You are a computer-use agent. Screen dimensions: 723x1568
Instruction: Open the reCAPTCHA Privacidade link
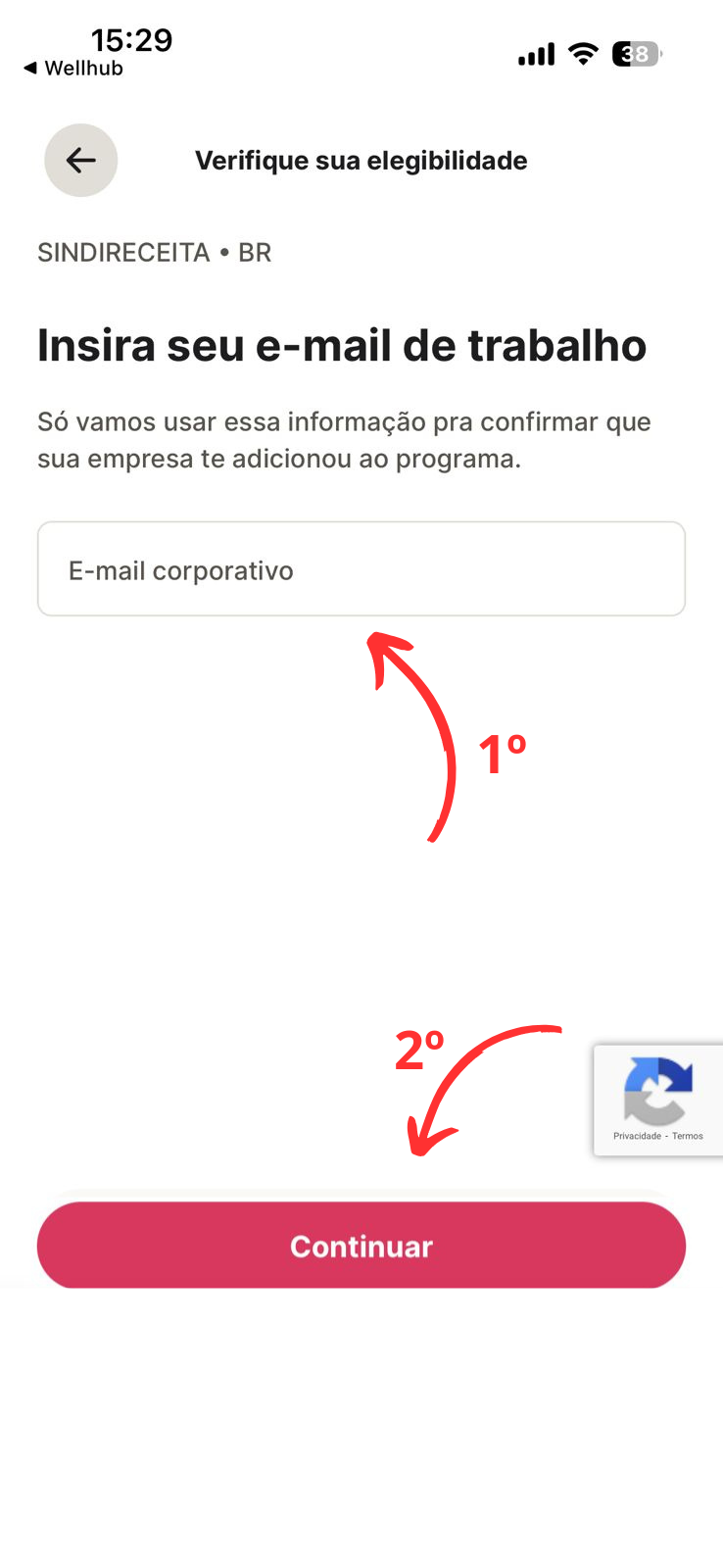pyautogui.click(x=637, y=1136)
